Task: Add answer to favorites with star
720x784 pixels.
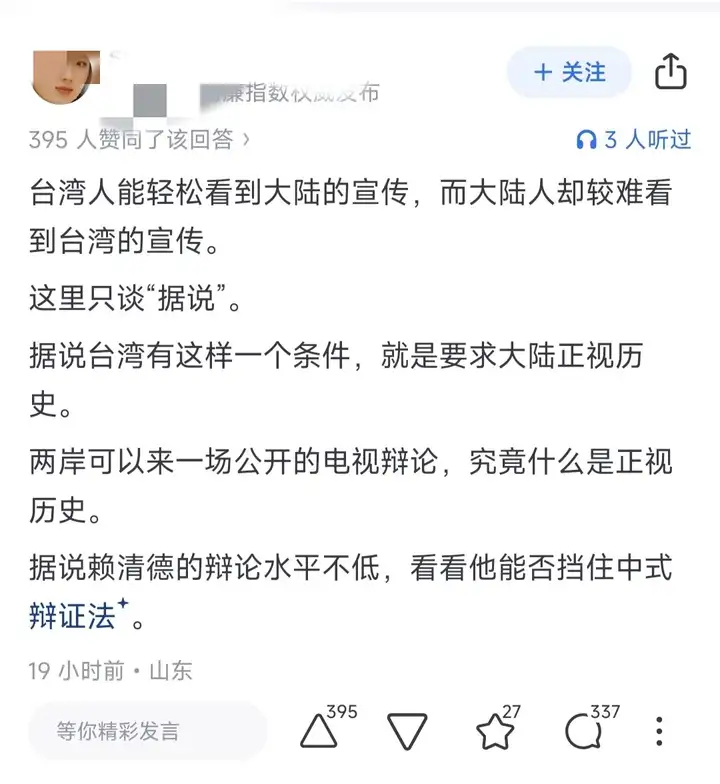Action: [x=493, y=733]
